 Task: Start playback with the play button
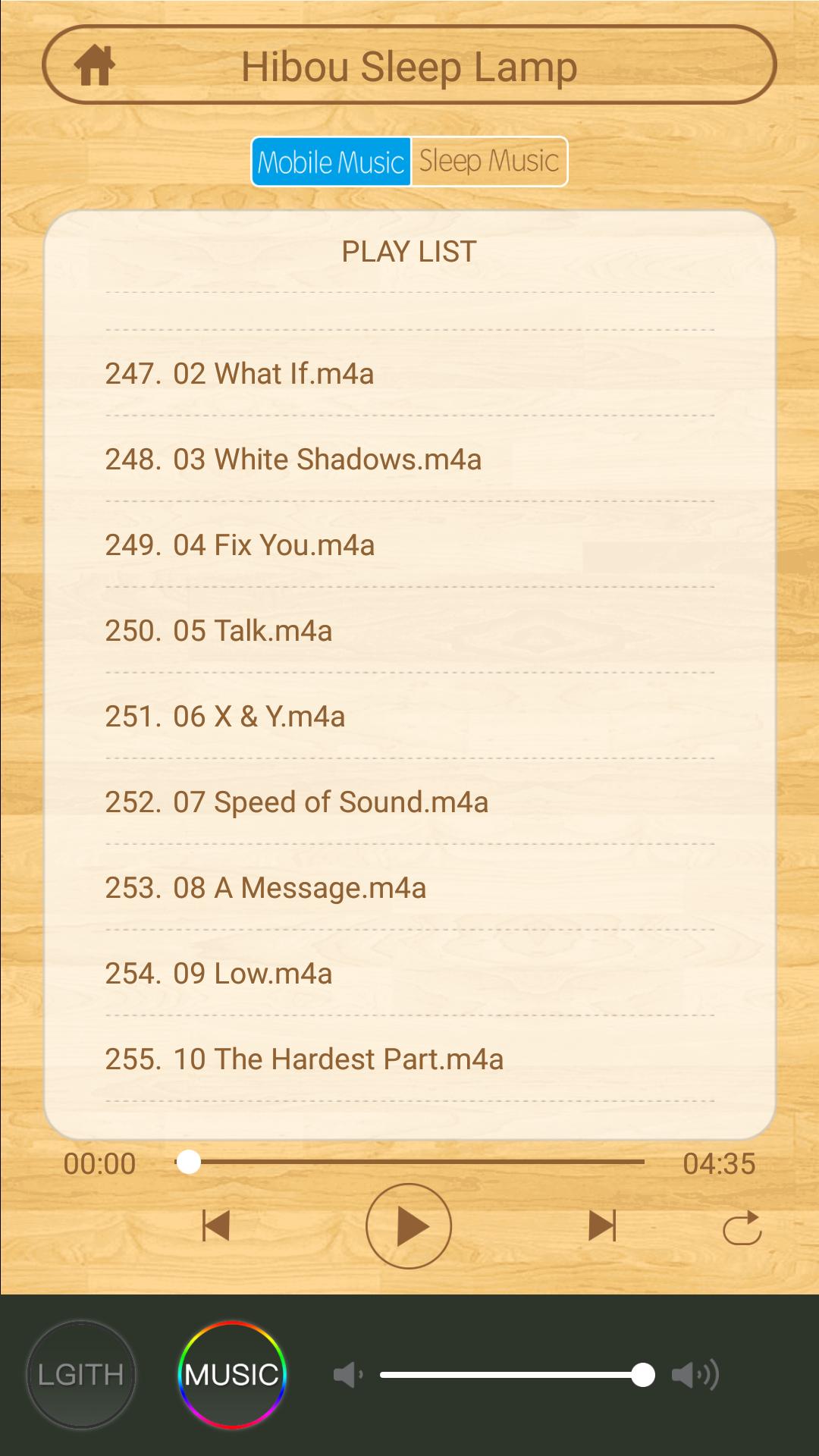(x=409, y=1225)
